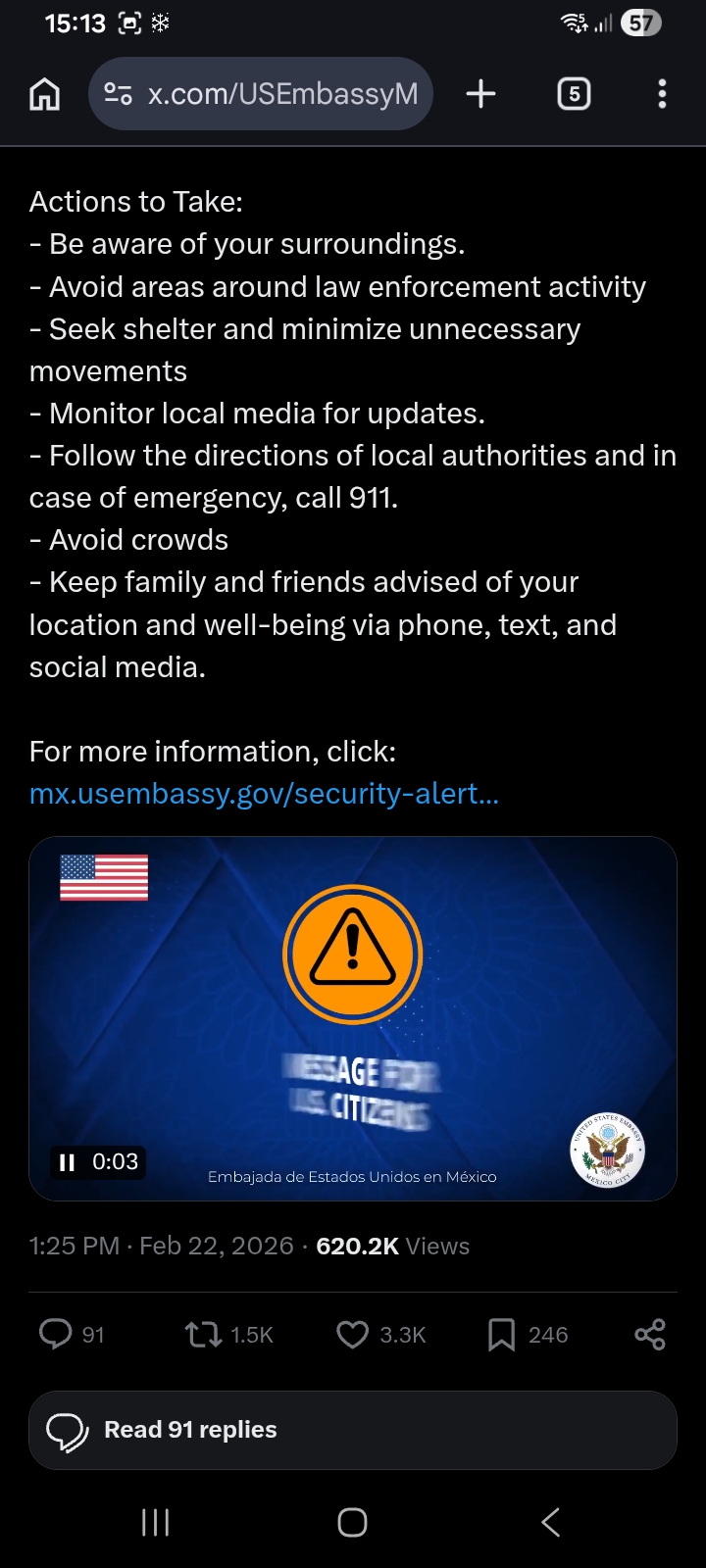
Task: Open recent apps from navigation bar
Action: tap(155, 1522)
